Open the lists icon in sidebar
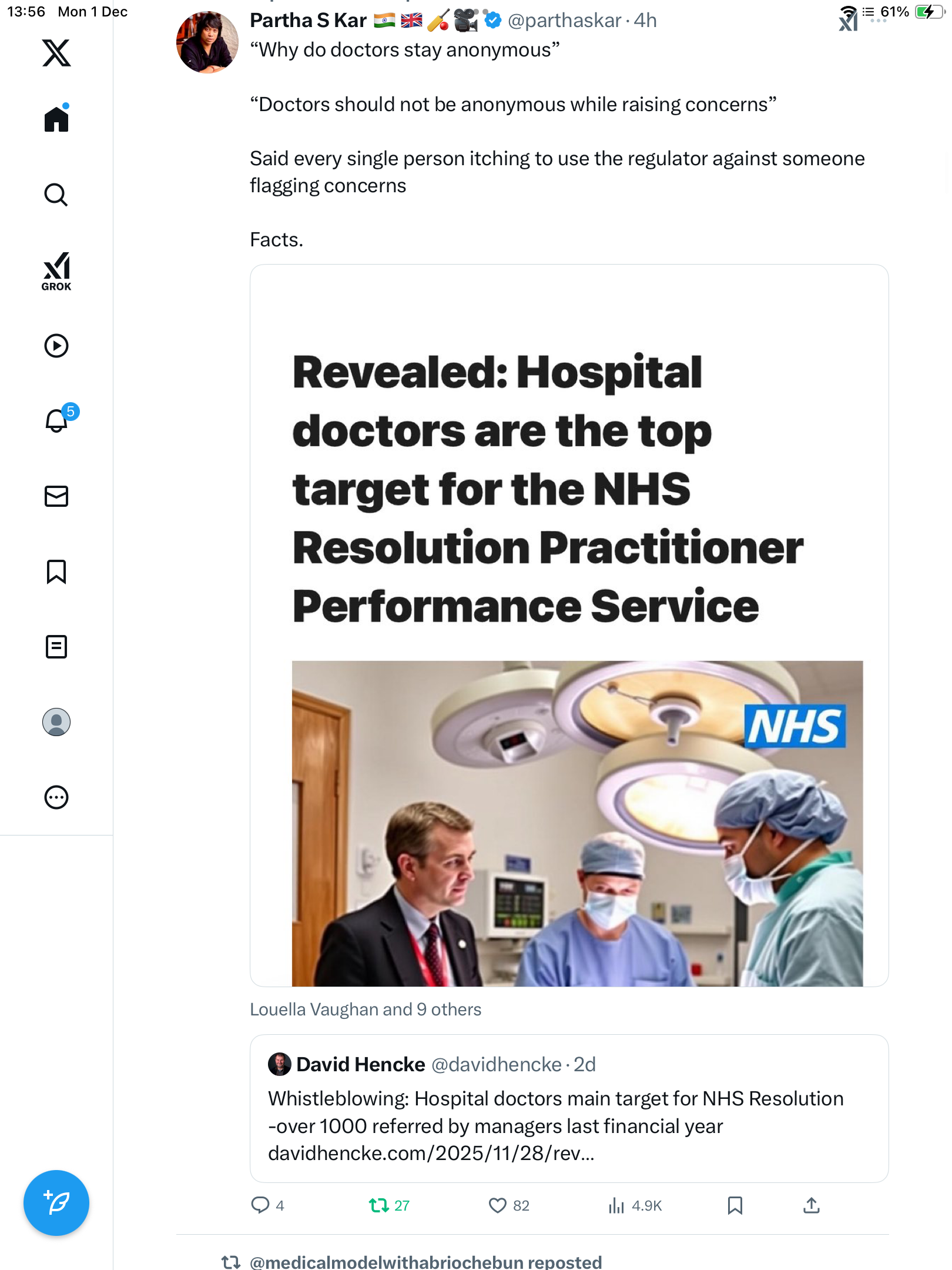Screen dimensions: 952x1270 (56, 647)
